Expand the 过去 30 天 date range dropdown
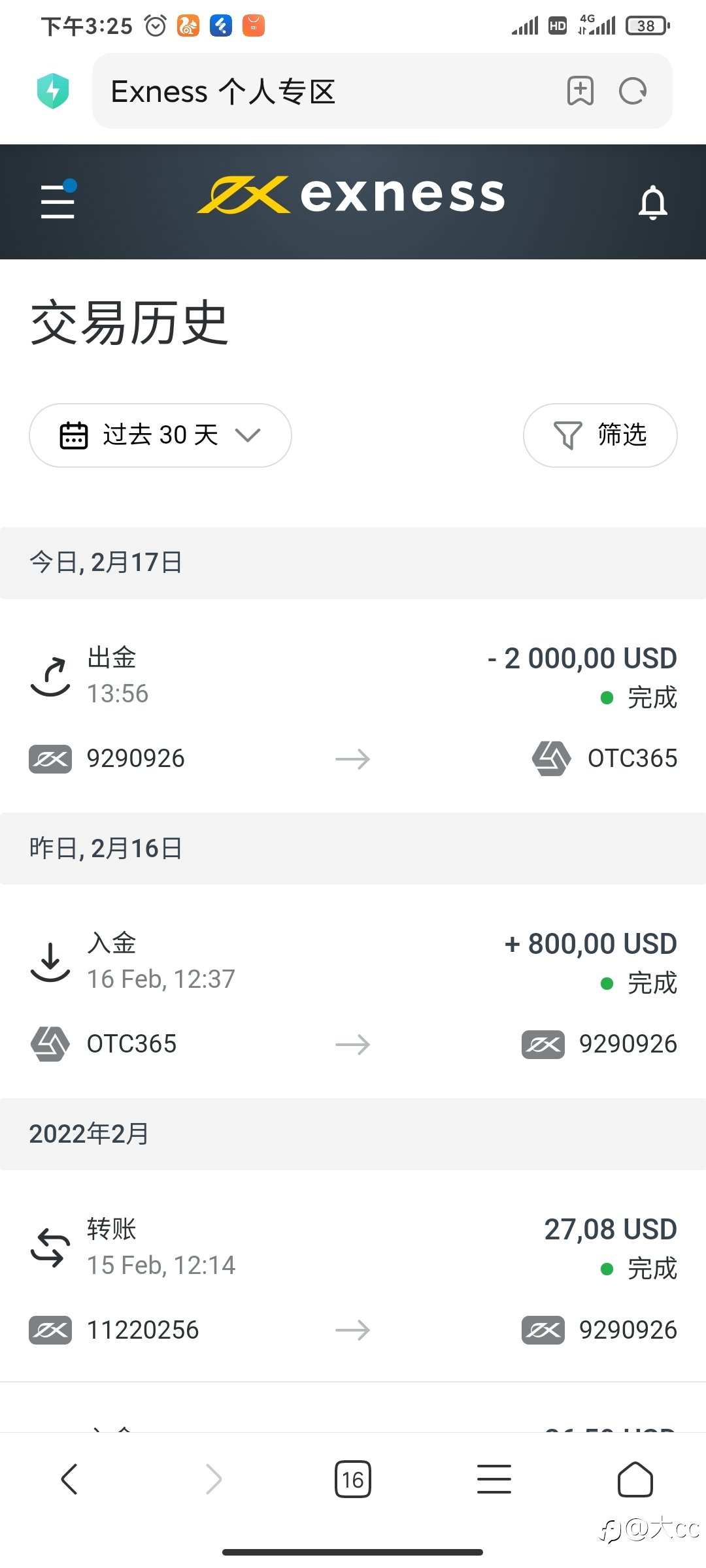The image size is (706, 1568). tap(160, 435)
